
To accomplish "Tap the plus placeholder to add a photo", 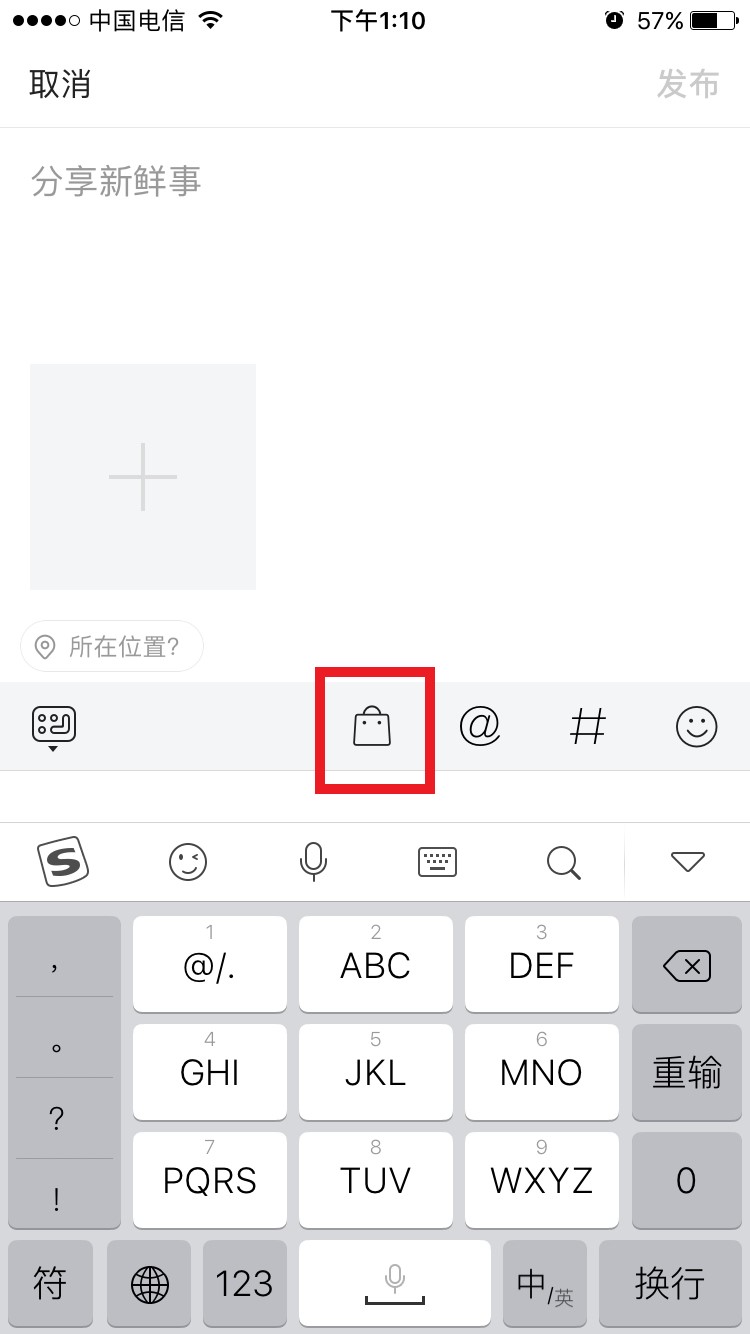I will pyautogui.click(x=142, y=476).
